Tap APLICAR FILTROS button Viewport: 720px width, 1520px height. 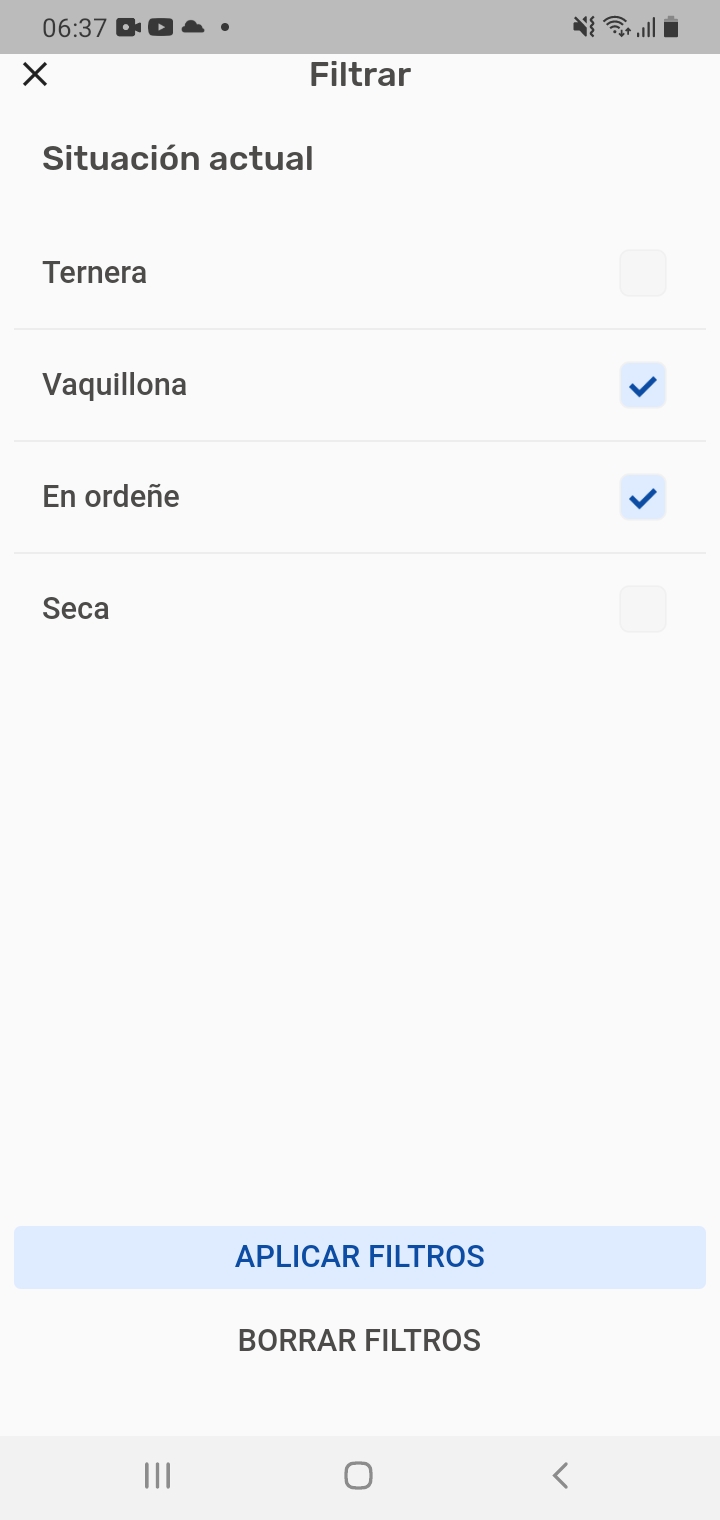click(x=360, y=1257)
